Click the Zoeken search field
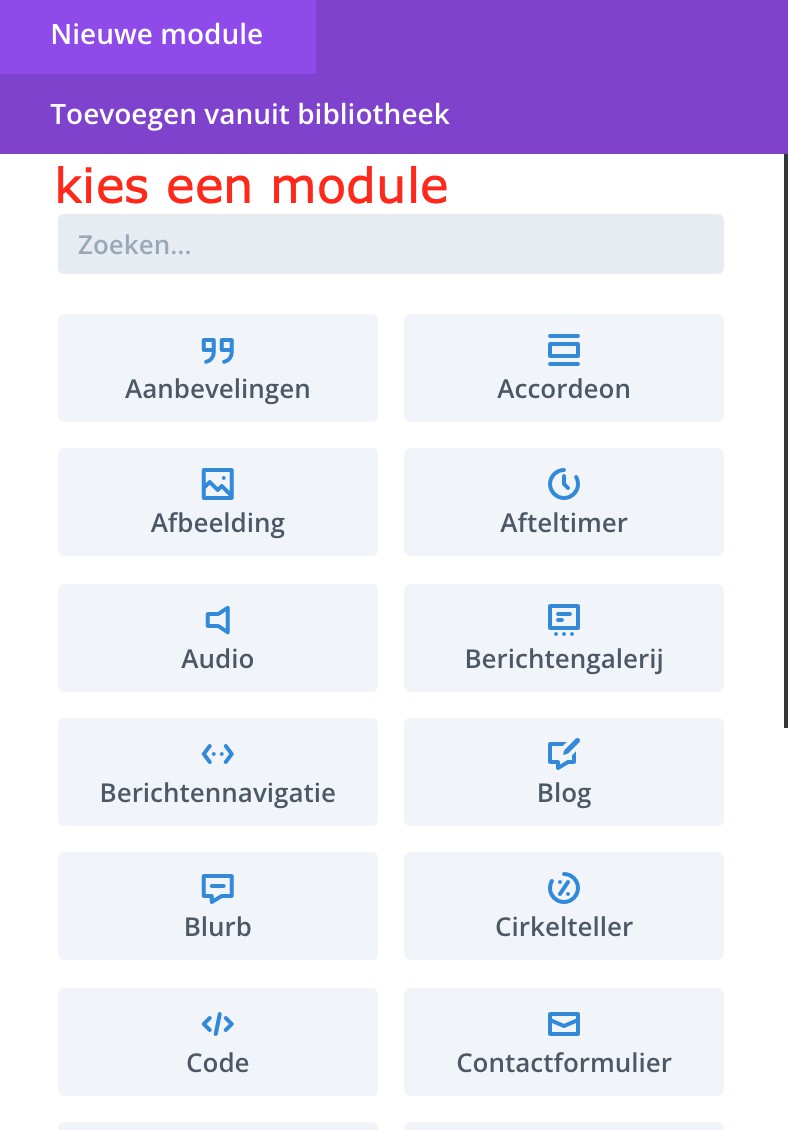788x1130 pixels. tap(391, 243)
